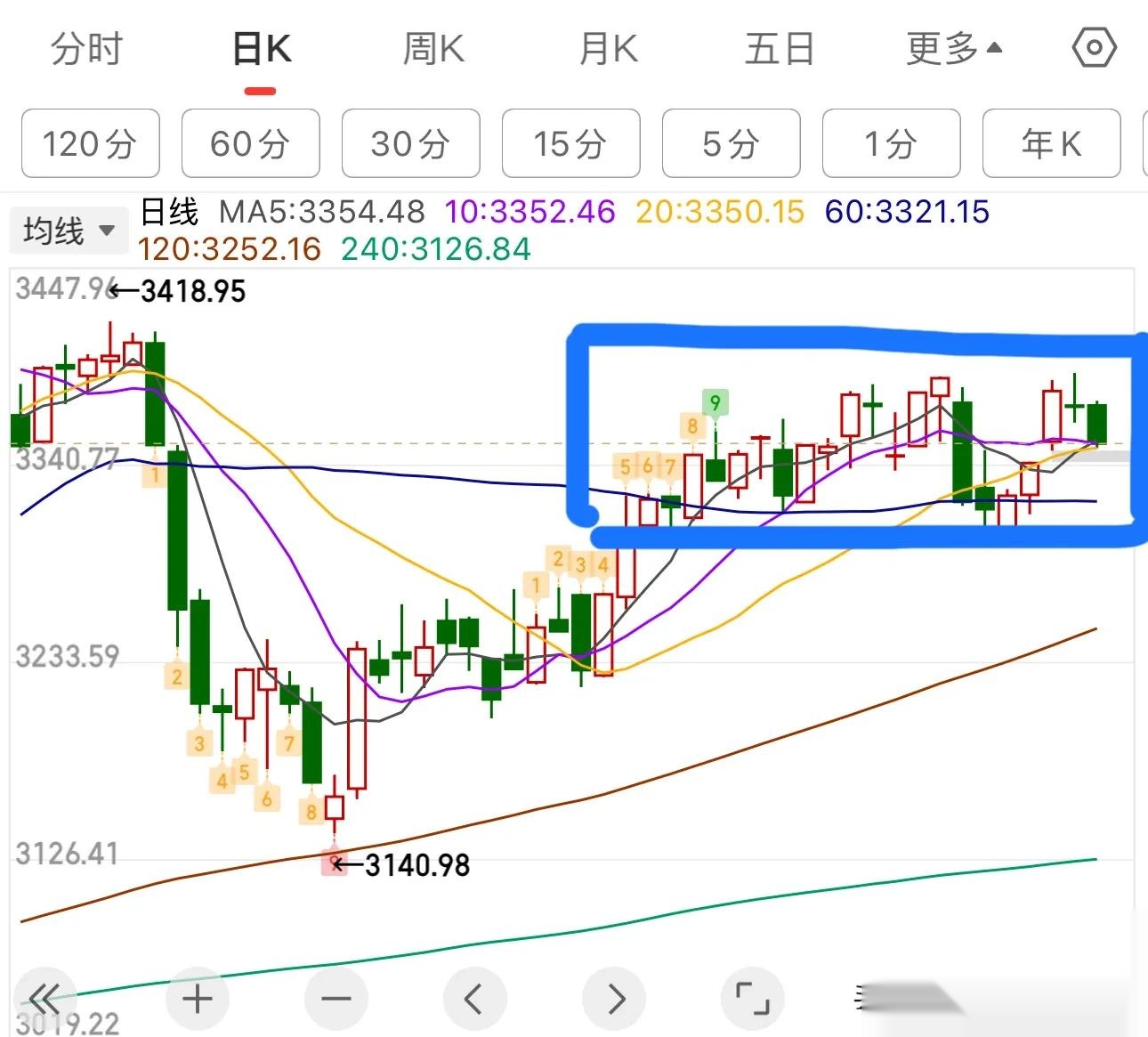Switch to the 30分 interval

coord(410,143)
